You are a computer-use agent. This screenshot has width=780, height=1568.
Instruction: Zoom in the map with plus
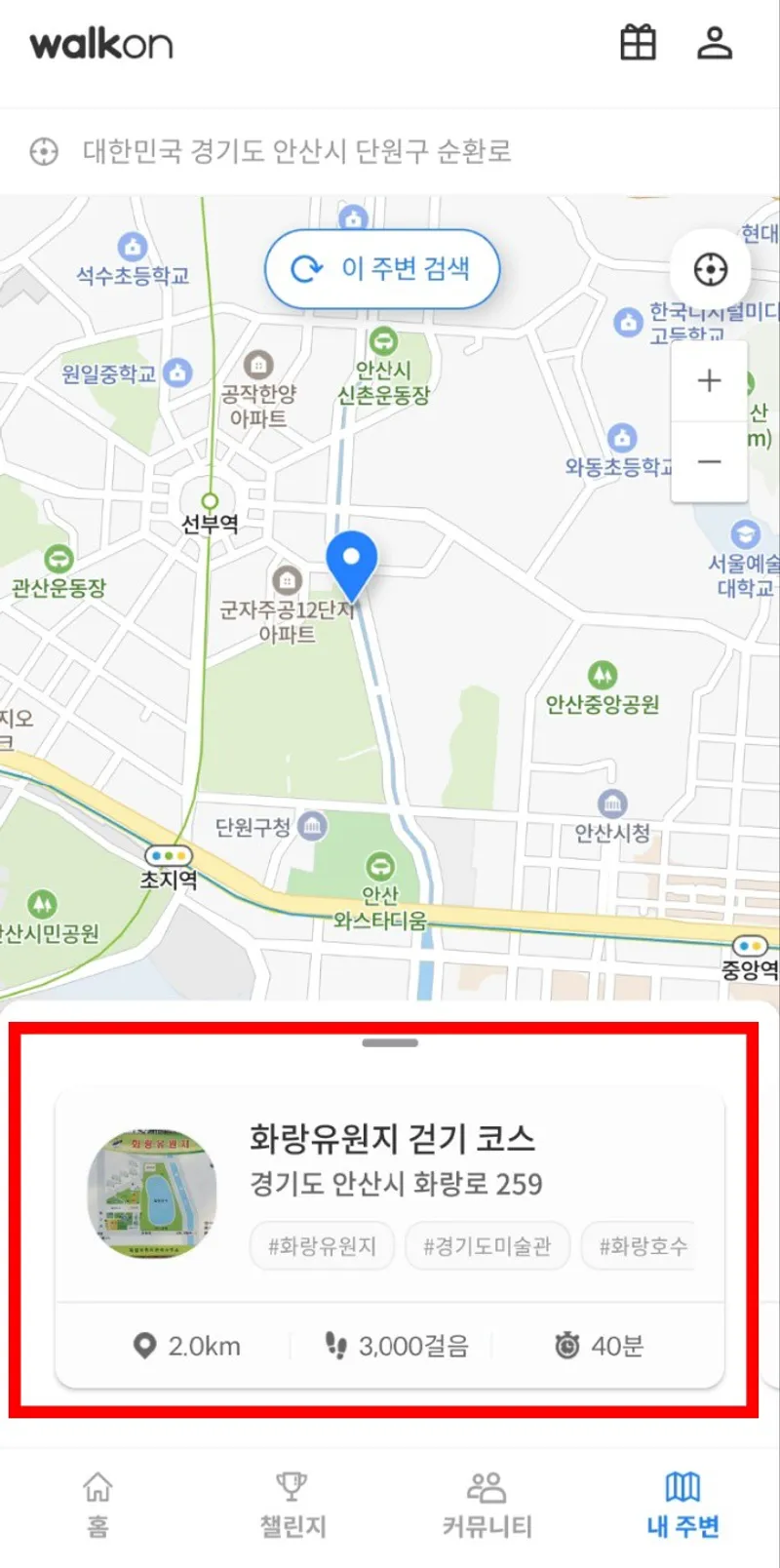pos(710,381)
